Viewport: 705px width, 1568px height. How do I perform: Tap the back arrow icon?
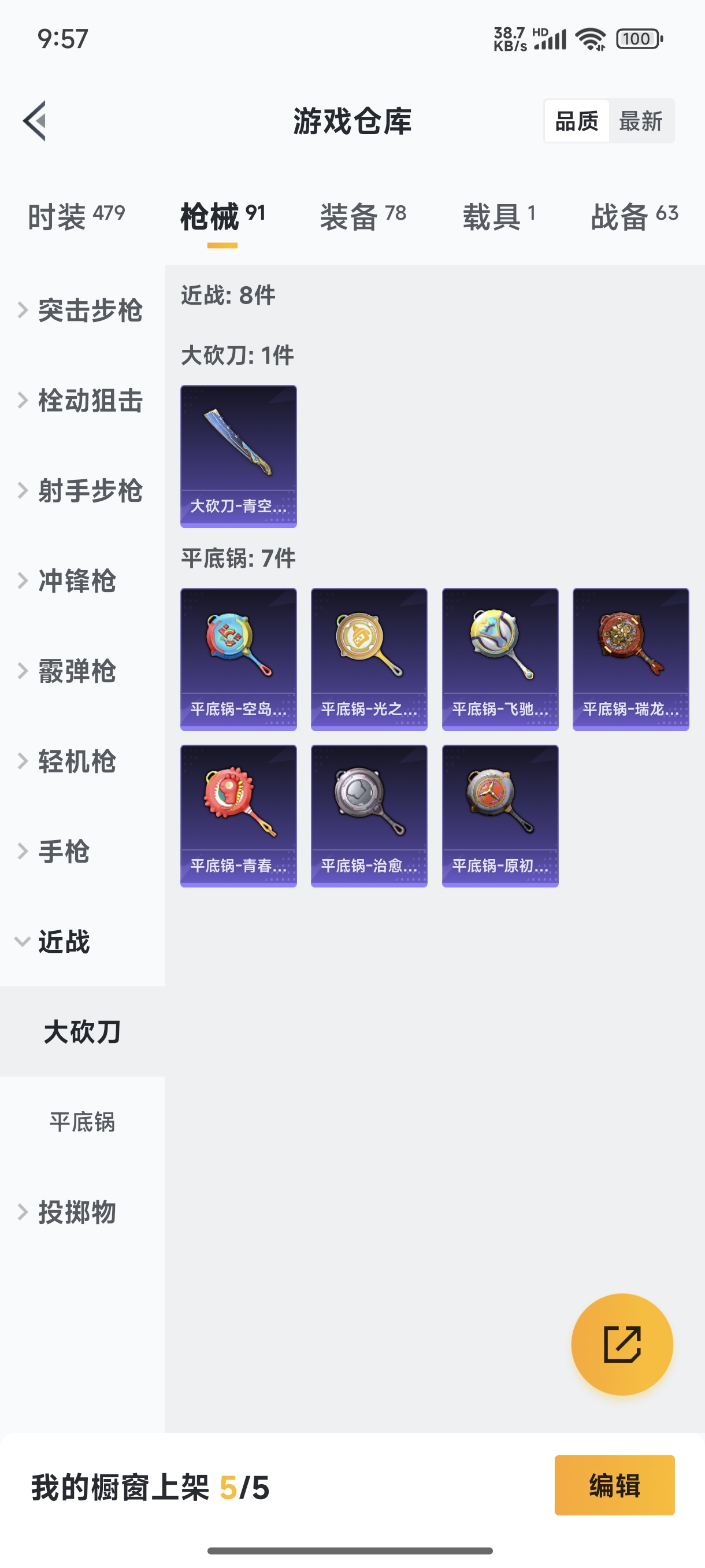tap(35, 120)
